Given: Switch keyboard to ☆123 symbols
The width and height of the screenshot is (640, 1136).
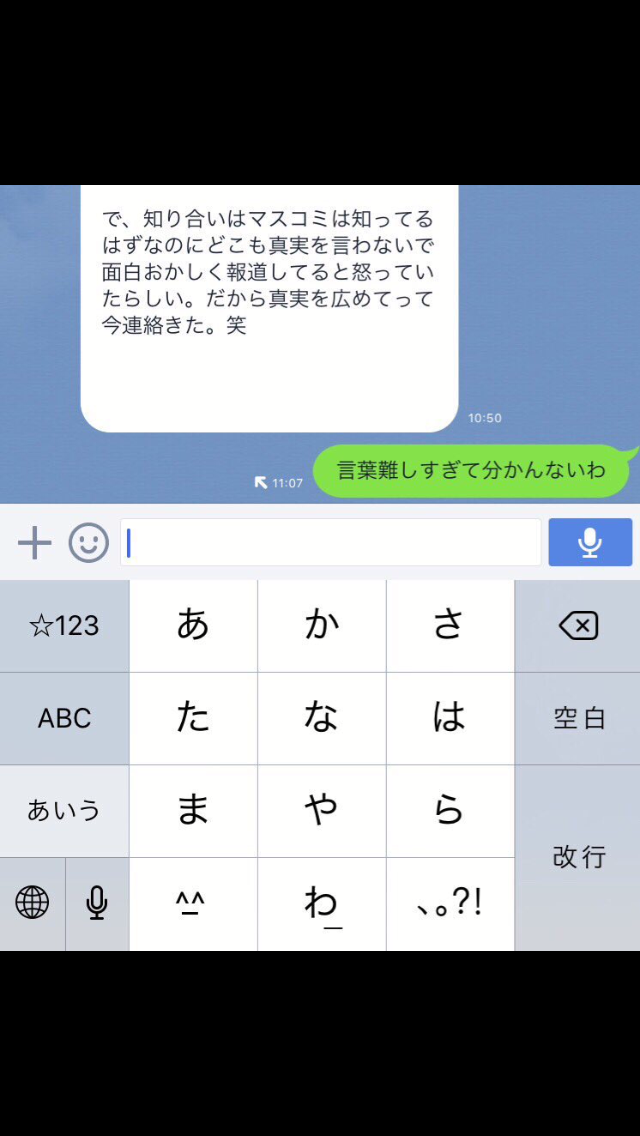Looking at the screenshot, I should 64,626.
